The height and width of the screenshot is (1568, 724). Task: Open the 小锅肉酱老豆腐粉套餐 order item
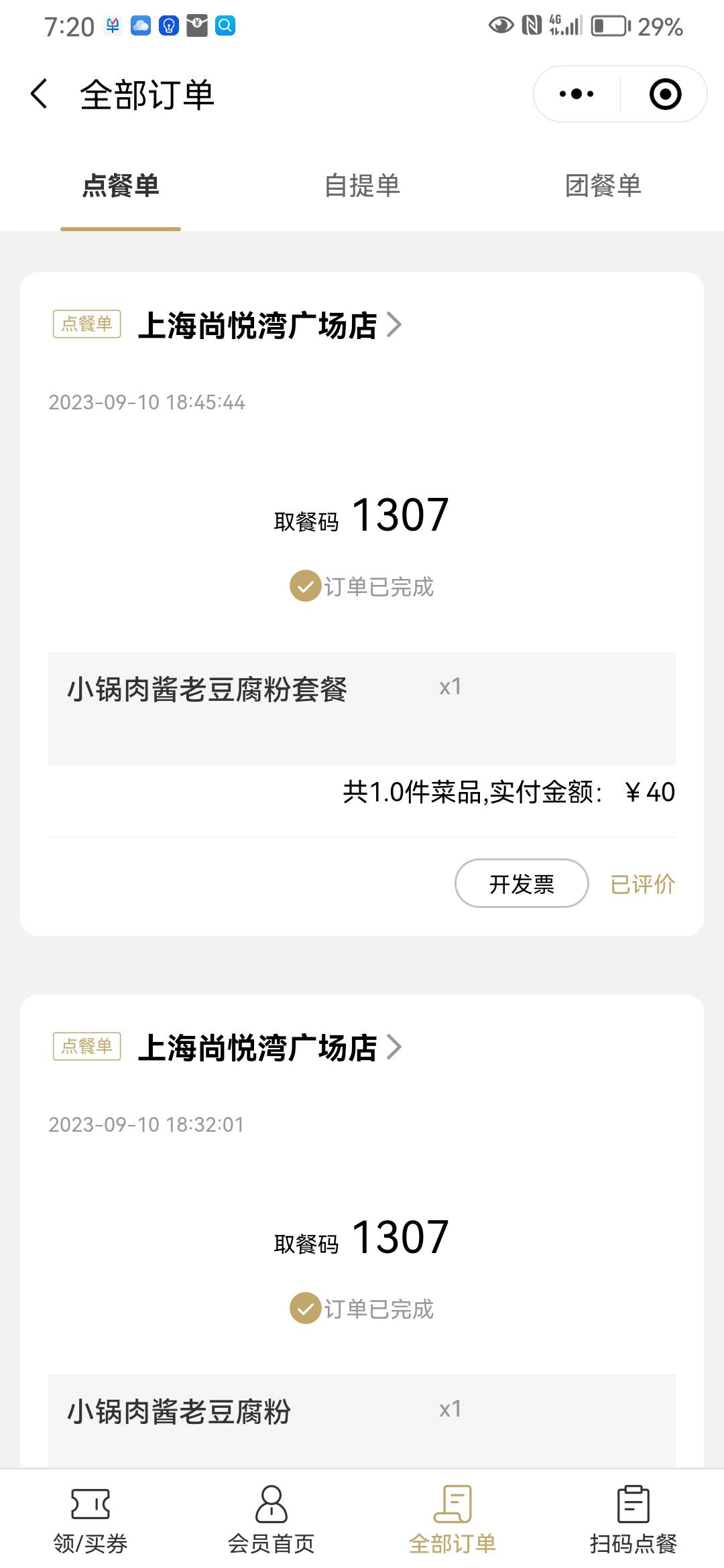[x=362, y=708]
